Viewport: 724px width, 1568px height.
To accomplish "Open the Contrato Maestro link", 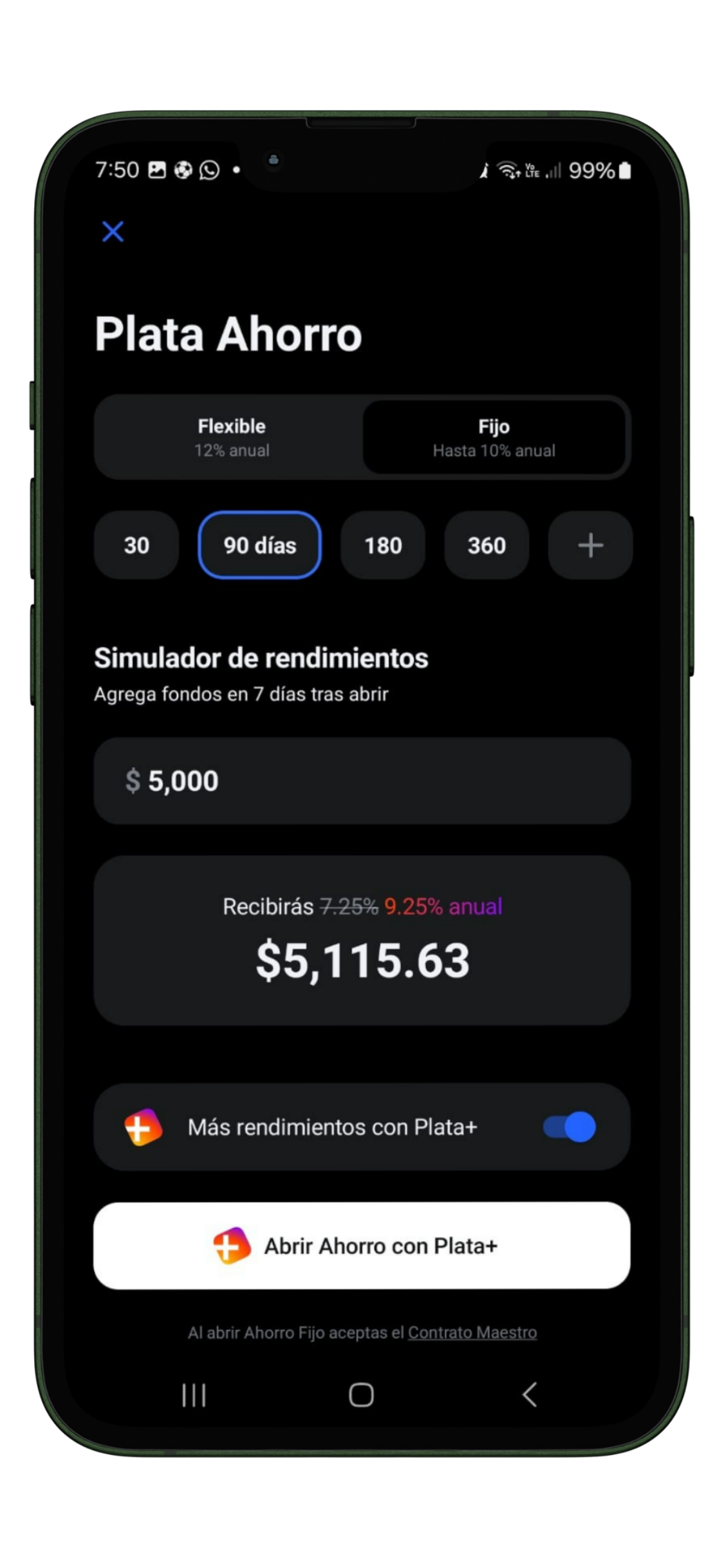I will (472, 1332).
